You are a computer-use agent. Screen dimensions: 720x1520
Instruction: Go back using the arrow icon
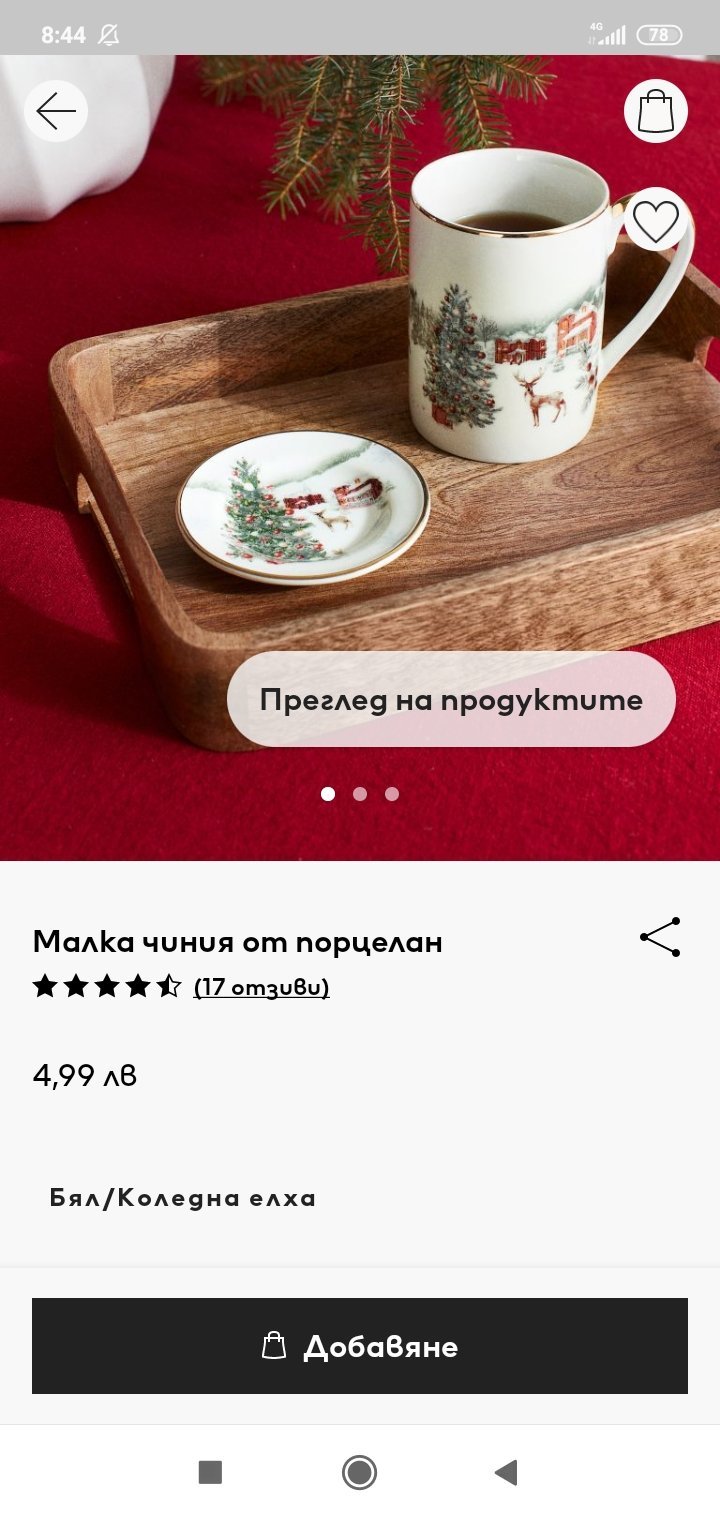(56, 111)
